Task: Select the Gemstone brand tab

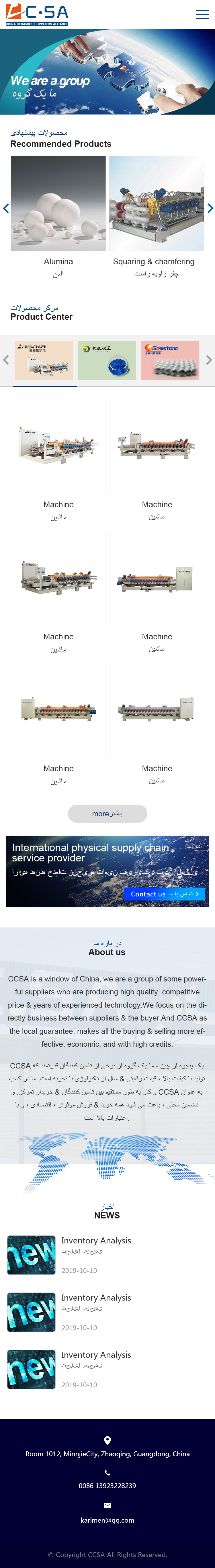Action: coord(170,360)
